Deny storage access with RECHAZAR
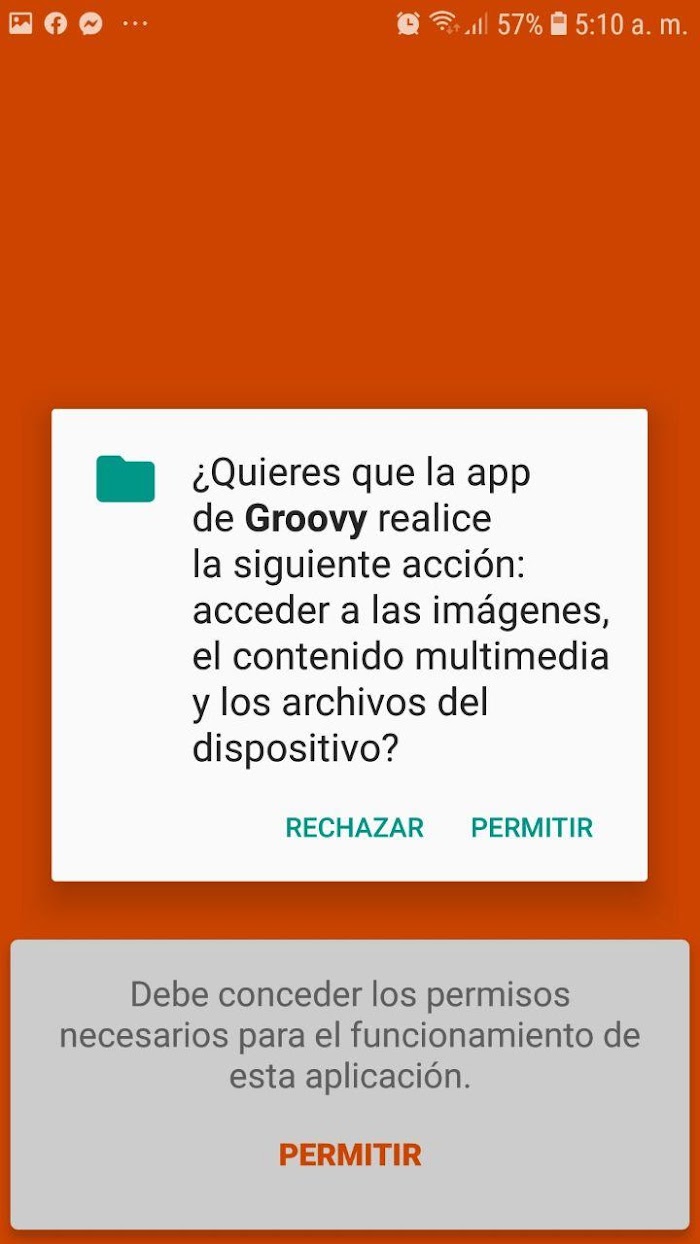The image size is (700, 1244). 354,828
